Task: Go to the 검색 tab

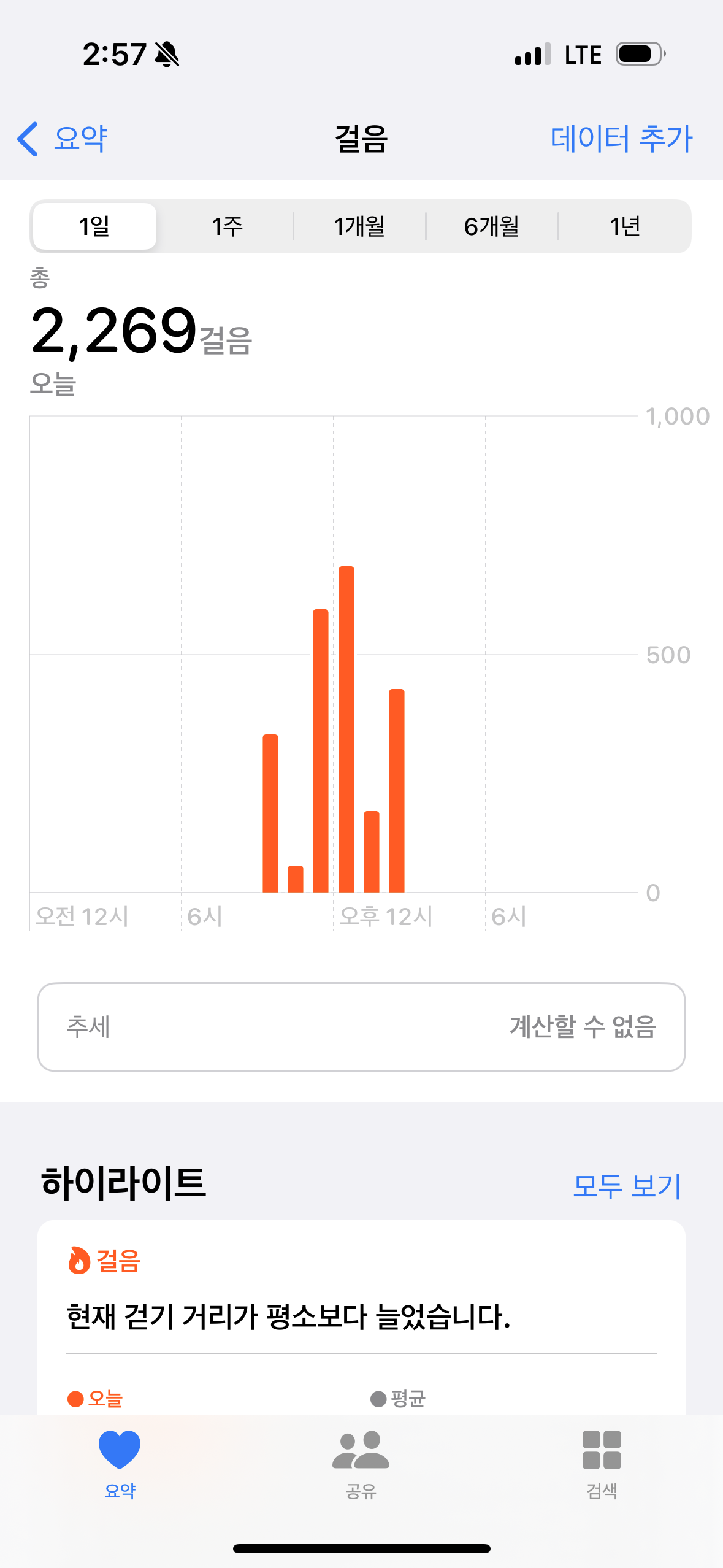Action: pos(602,1463)
